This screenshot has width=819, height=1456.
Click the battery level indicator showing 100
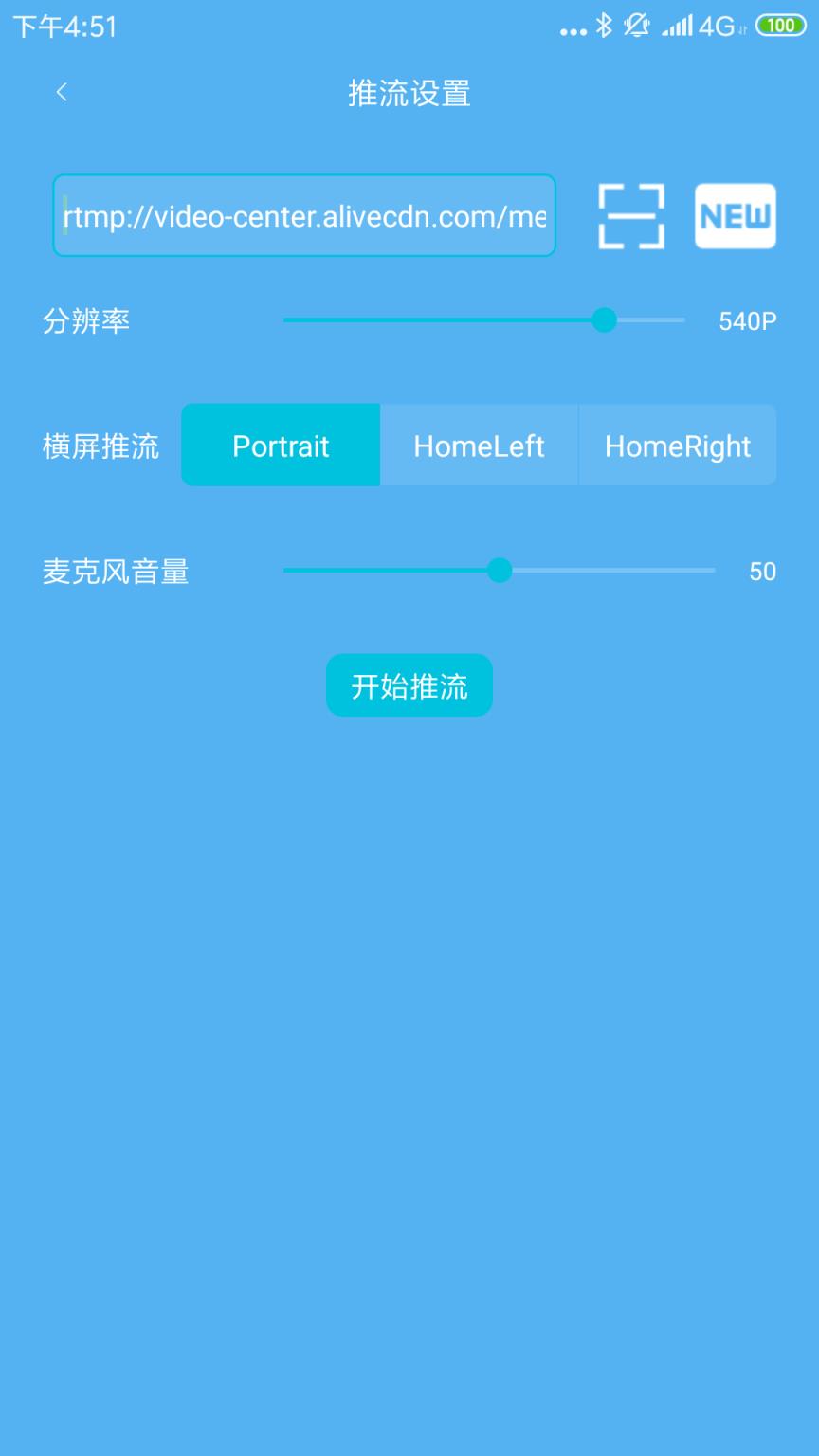pos(779,26)
